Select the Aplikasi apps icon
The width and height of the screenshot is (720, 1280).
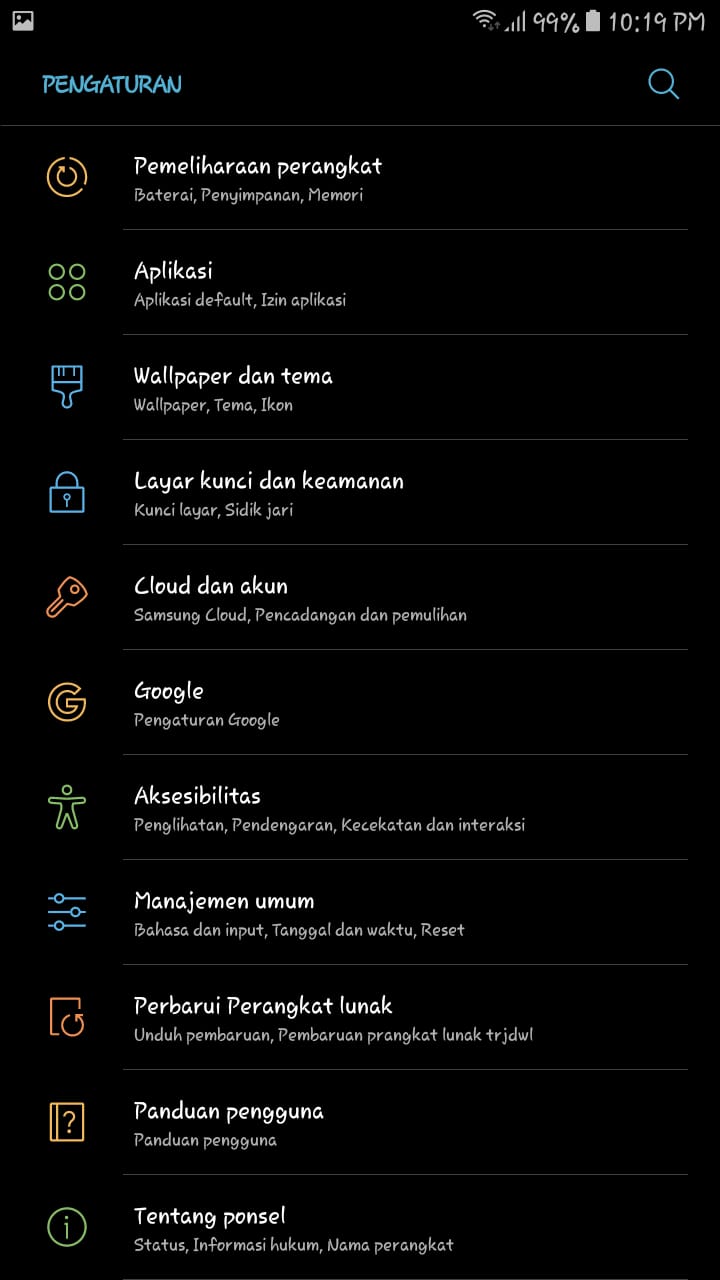tap(66, 282)
